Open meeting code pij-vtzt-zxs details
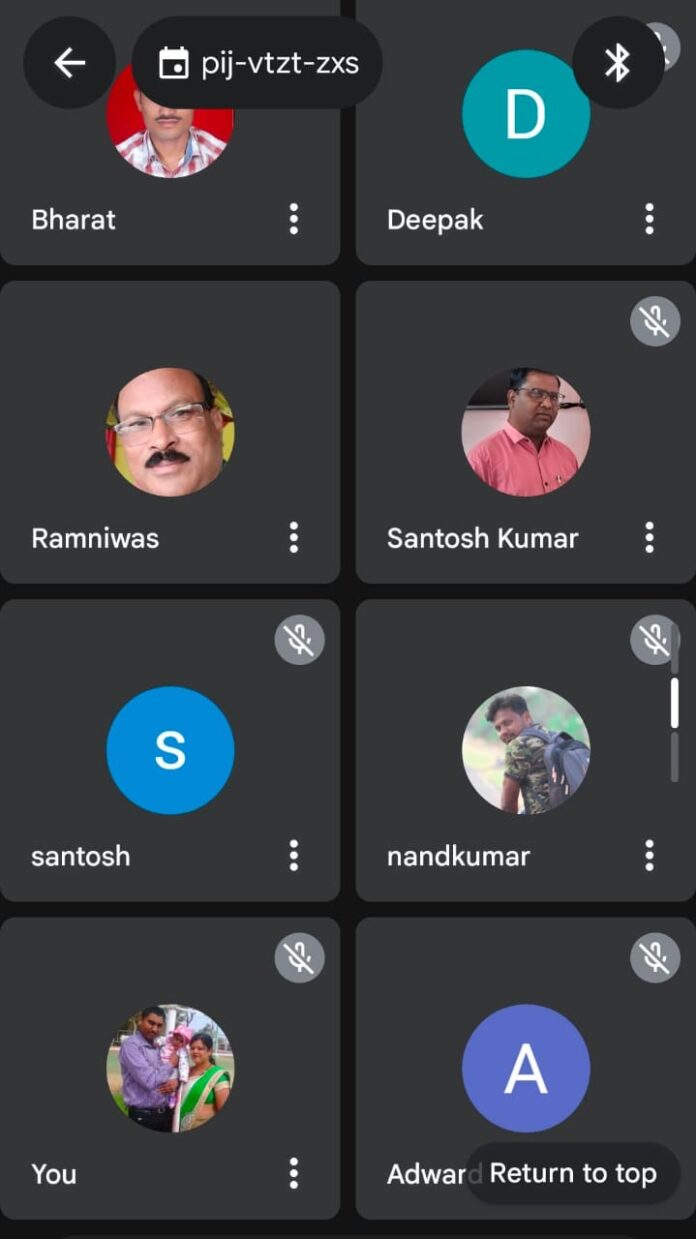Viewport: 696px width, 1239px height. point(258,64)
